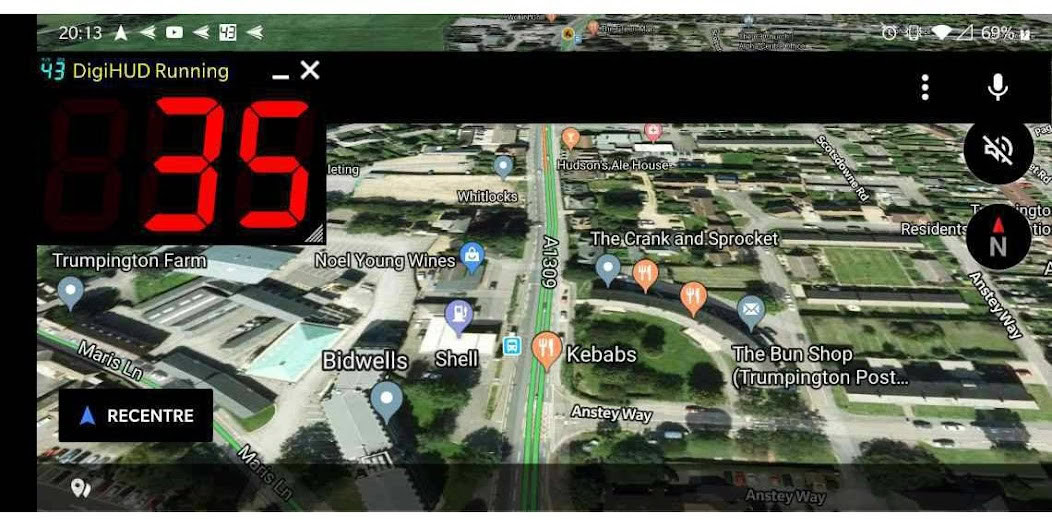
Task: Close the DigiHUD floating window
Action: [x=310, y=70]
